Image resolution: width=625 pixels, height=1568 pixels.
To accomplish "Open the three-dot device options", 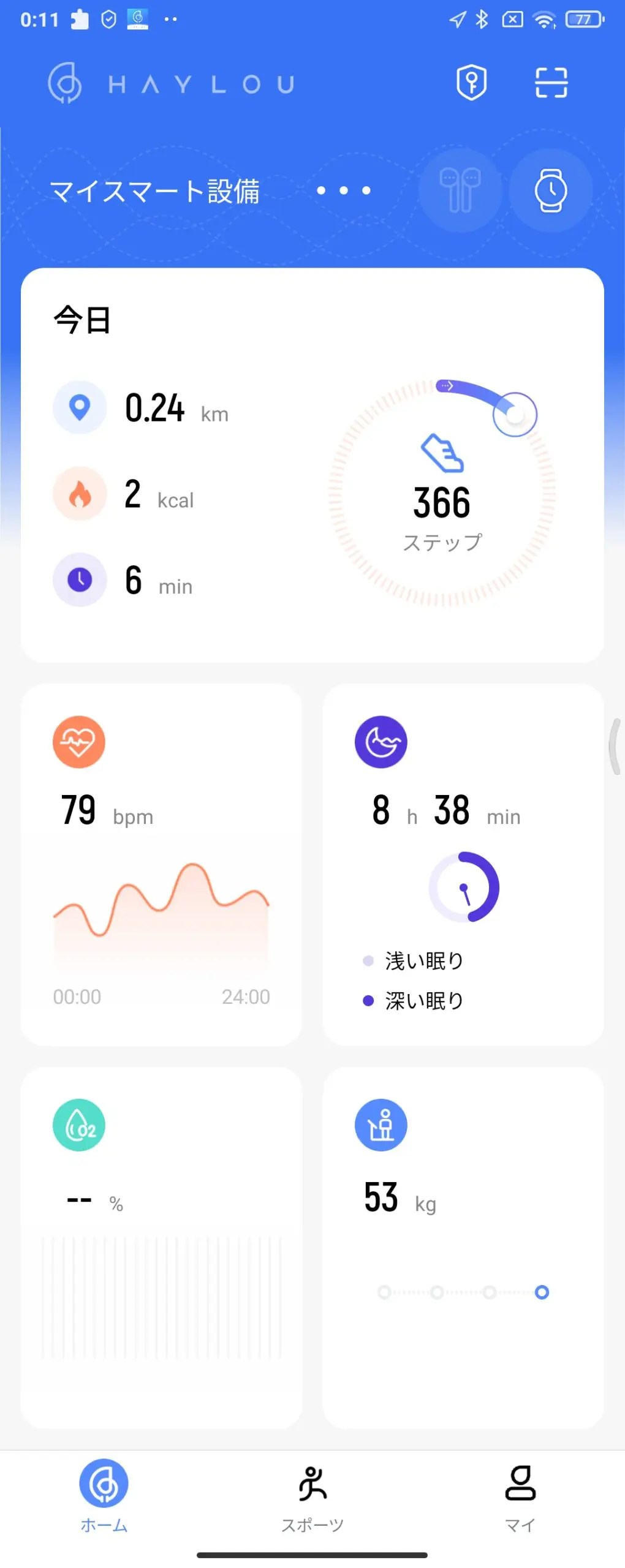I will (x=343, y=190).
